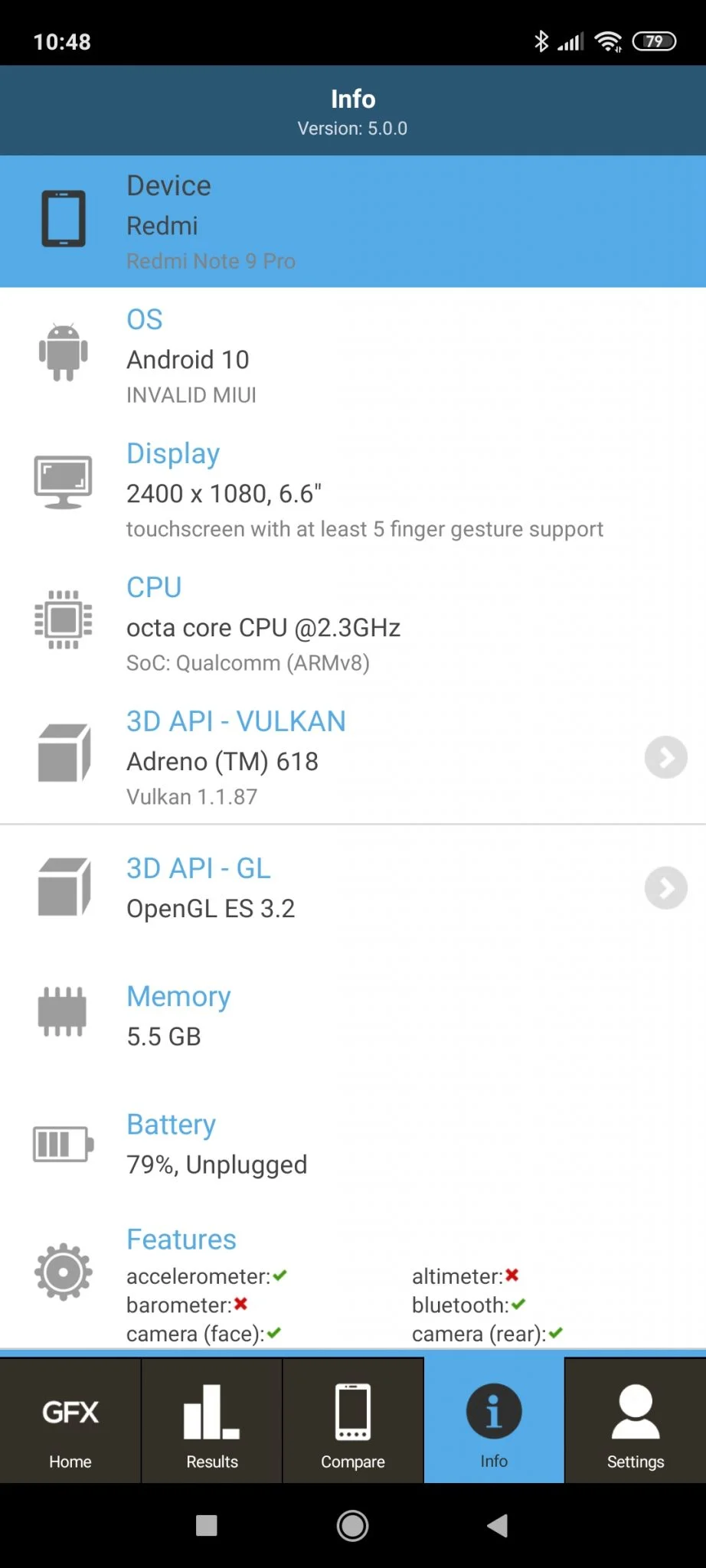Expand 3D API - VULKAN details

click(665, 757)
